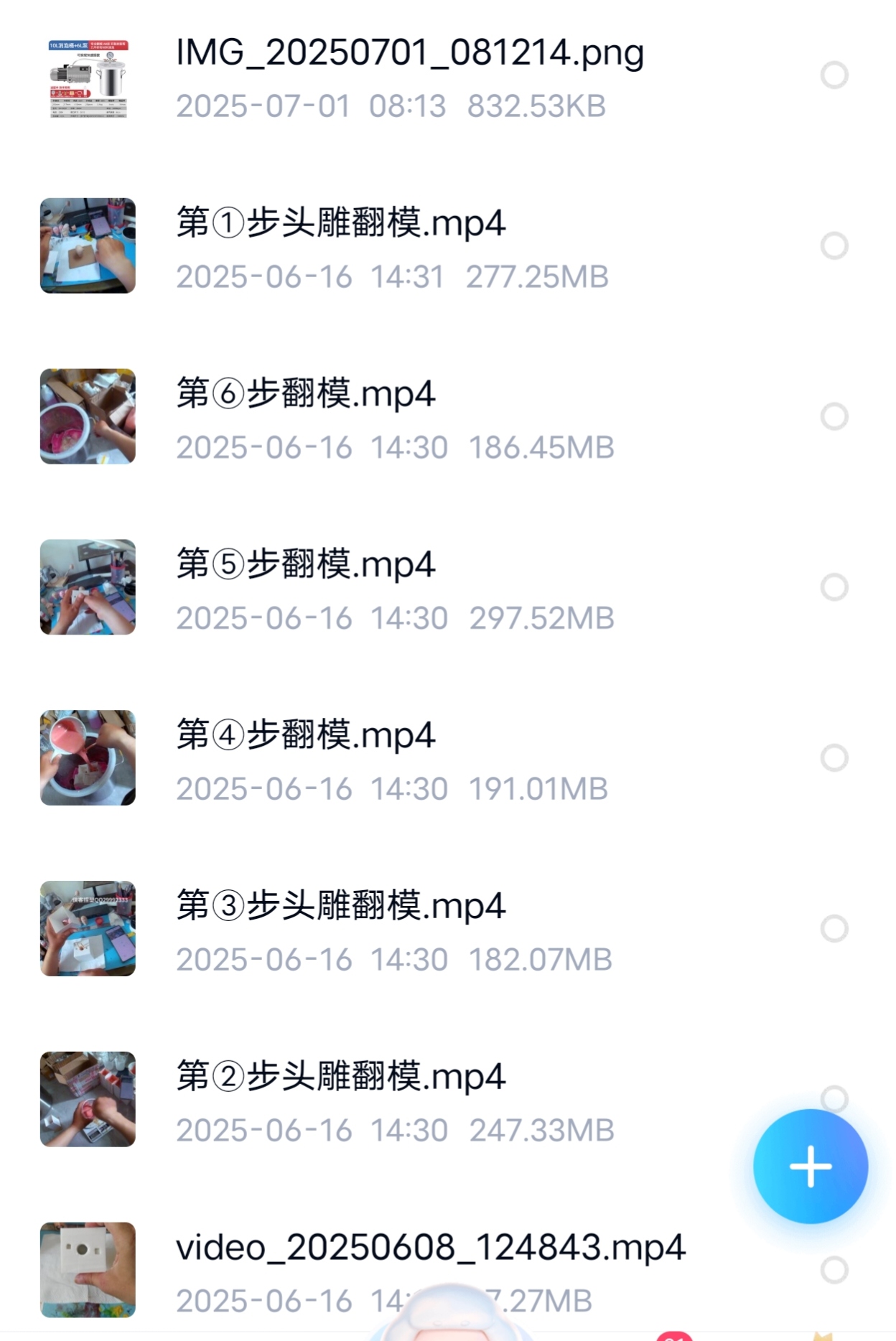Open 第②步头雕翻模.mp4 video

[341, 1078]
